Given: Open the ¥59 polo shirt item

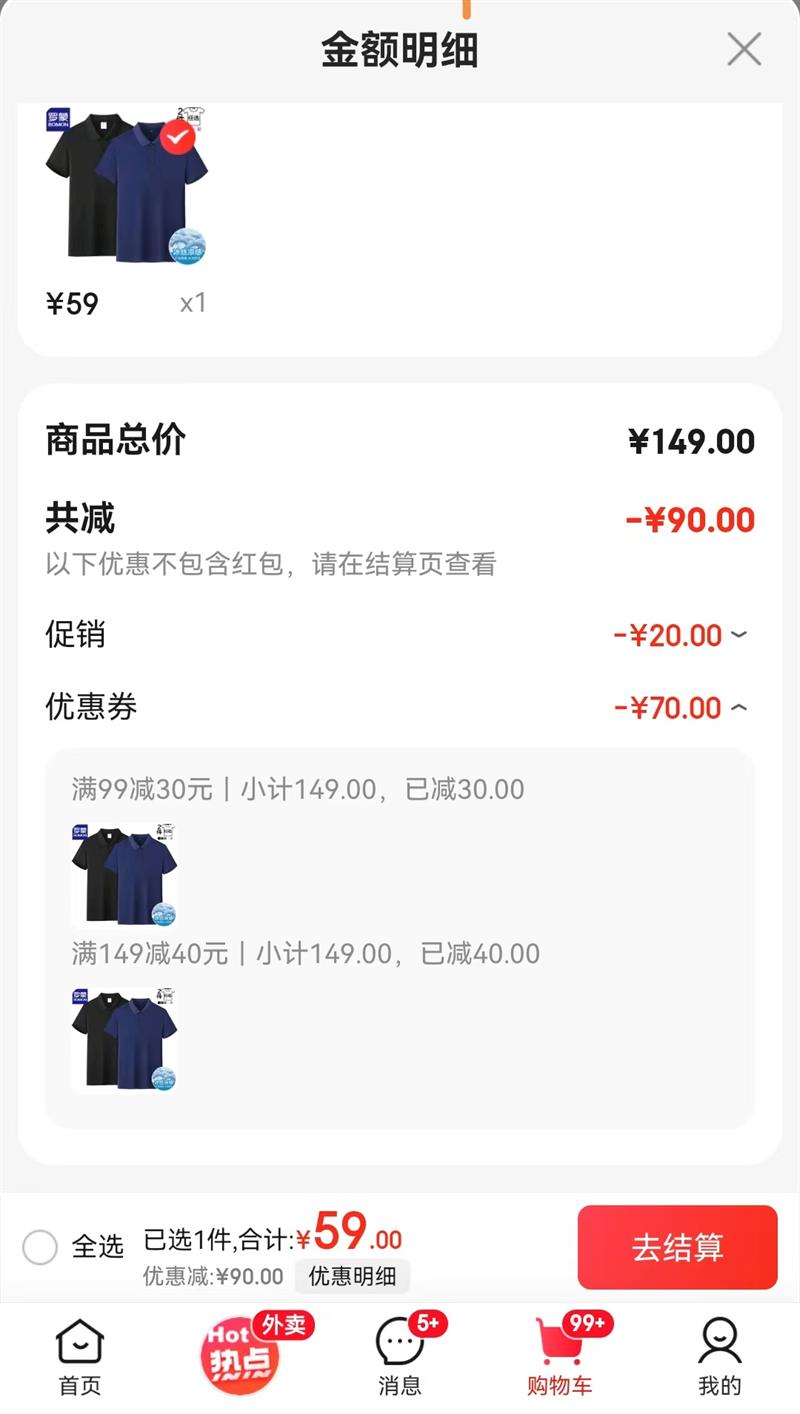Looking at the screenshot, I should point(127,190).
